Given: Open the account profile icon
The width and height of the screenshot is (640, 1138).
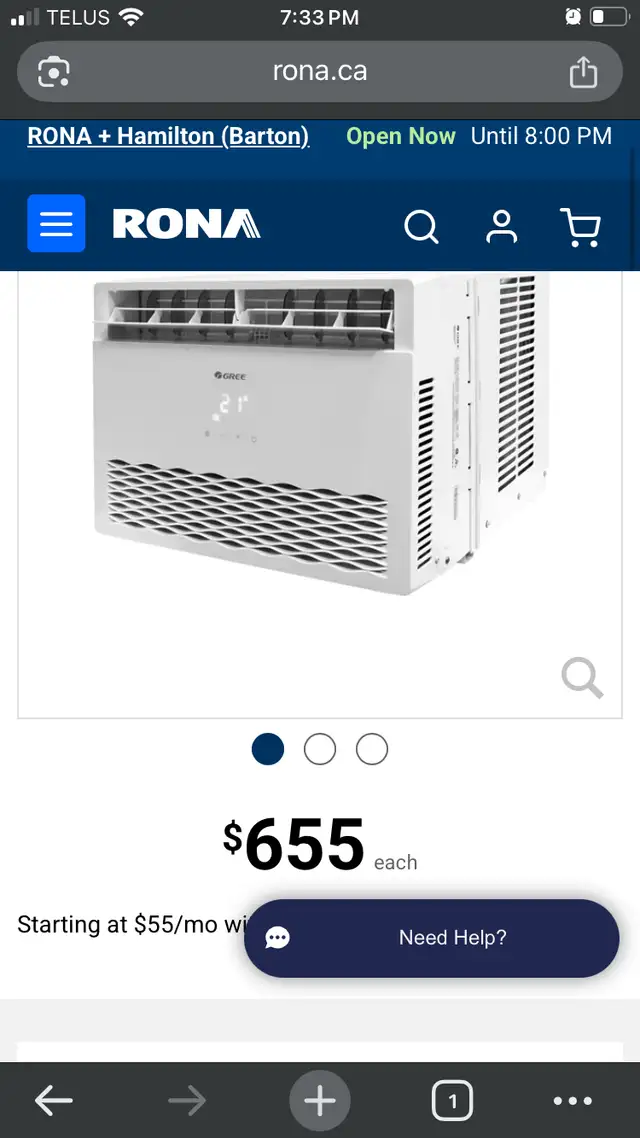Looking at the screenshot, I should coord(501,227).
